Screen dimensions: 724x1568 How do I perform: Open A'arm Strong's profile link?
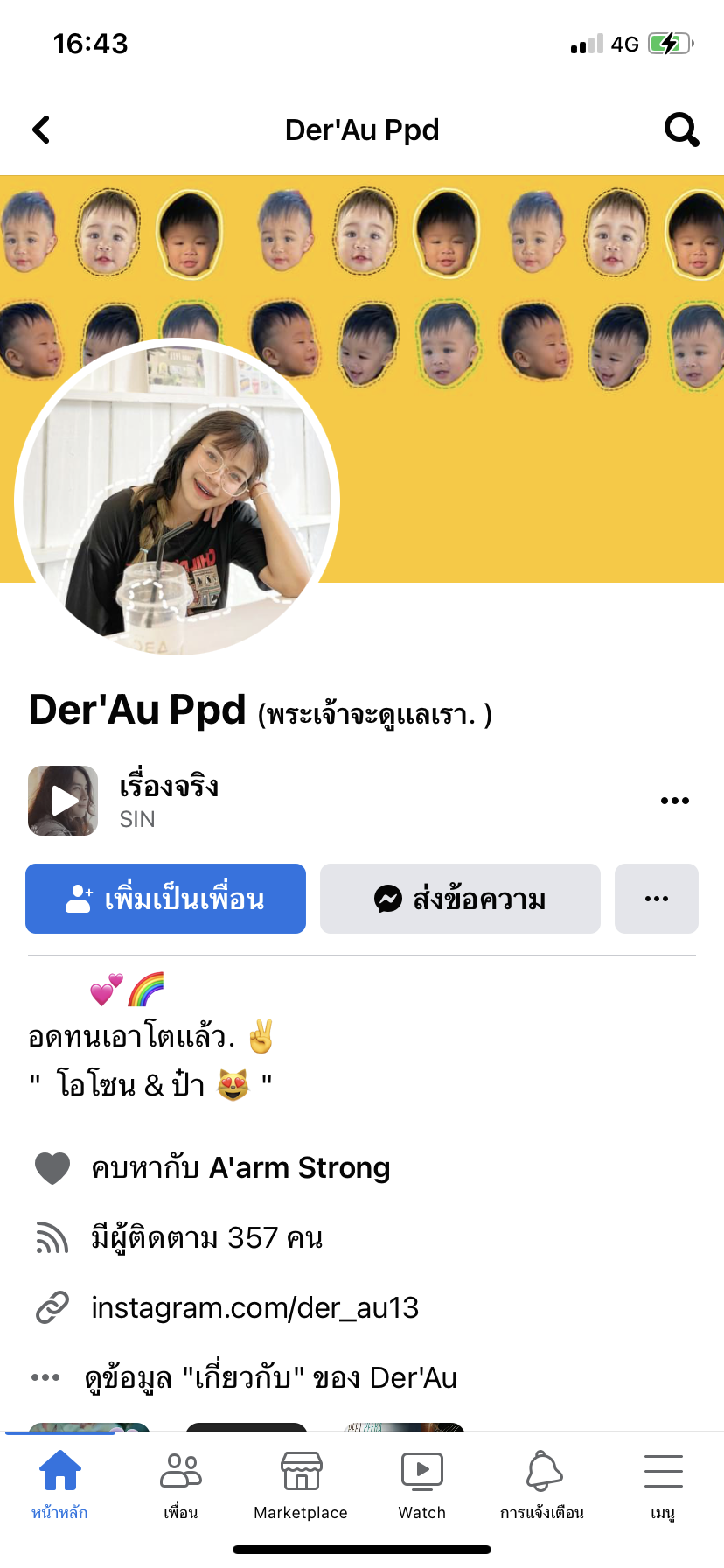click(x=299, y=1168)
